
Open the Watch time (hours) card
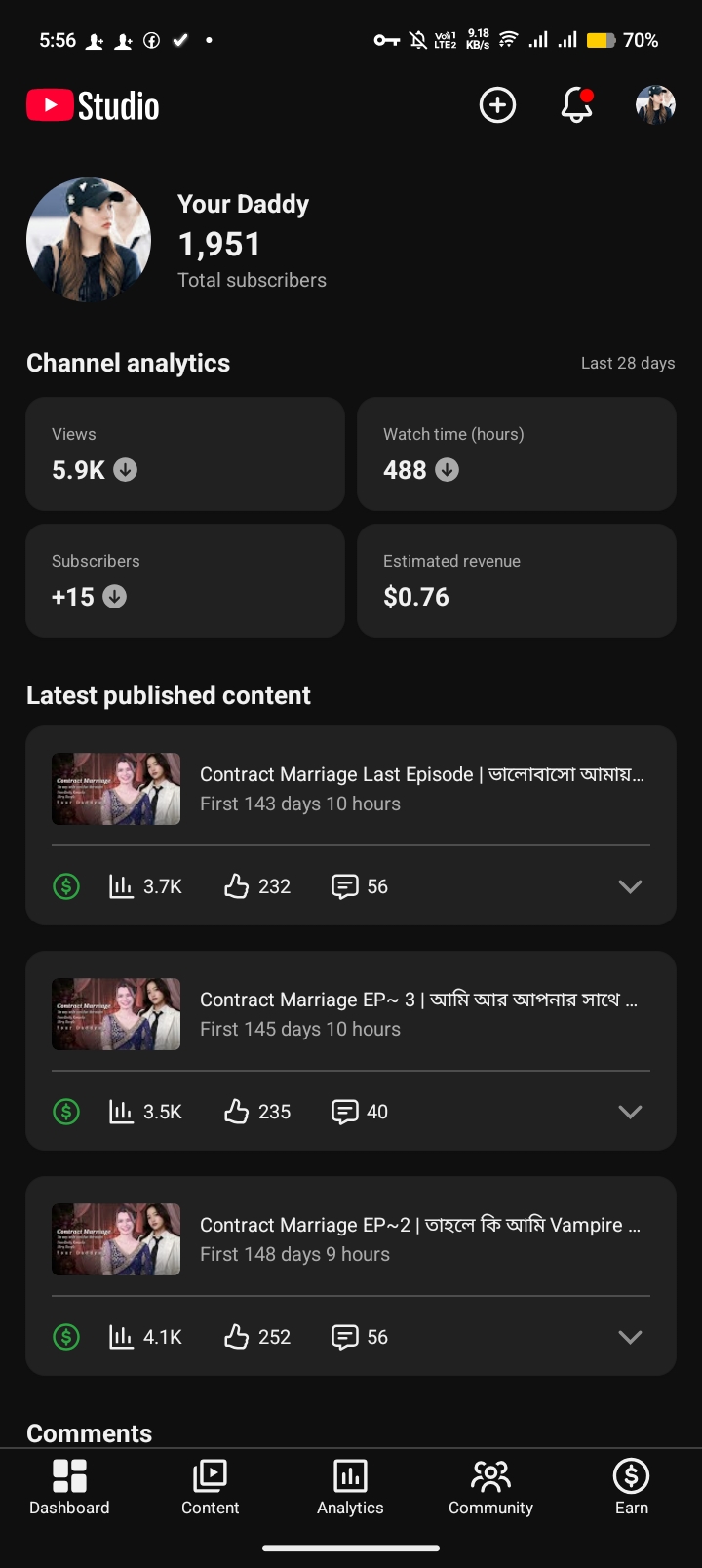[516, 453]
